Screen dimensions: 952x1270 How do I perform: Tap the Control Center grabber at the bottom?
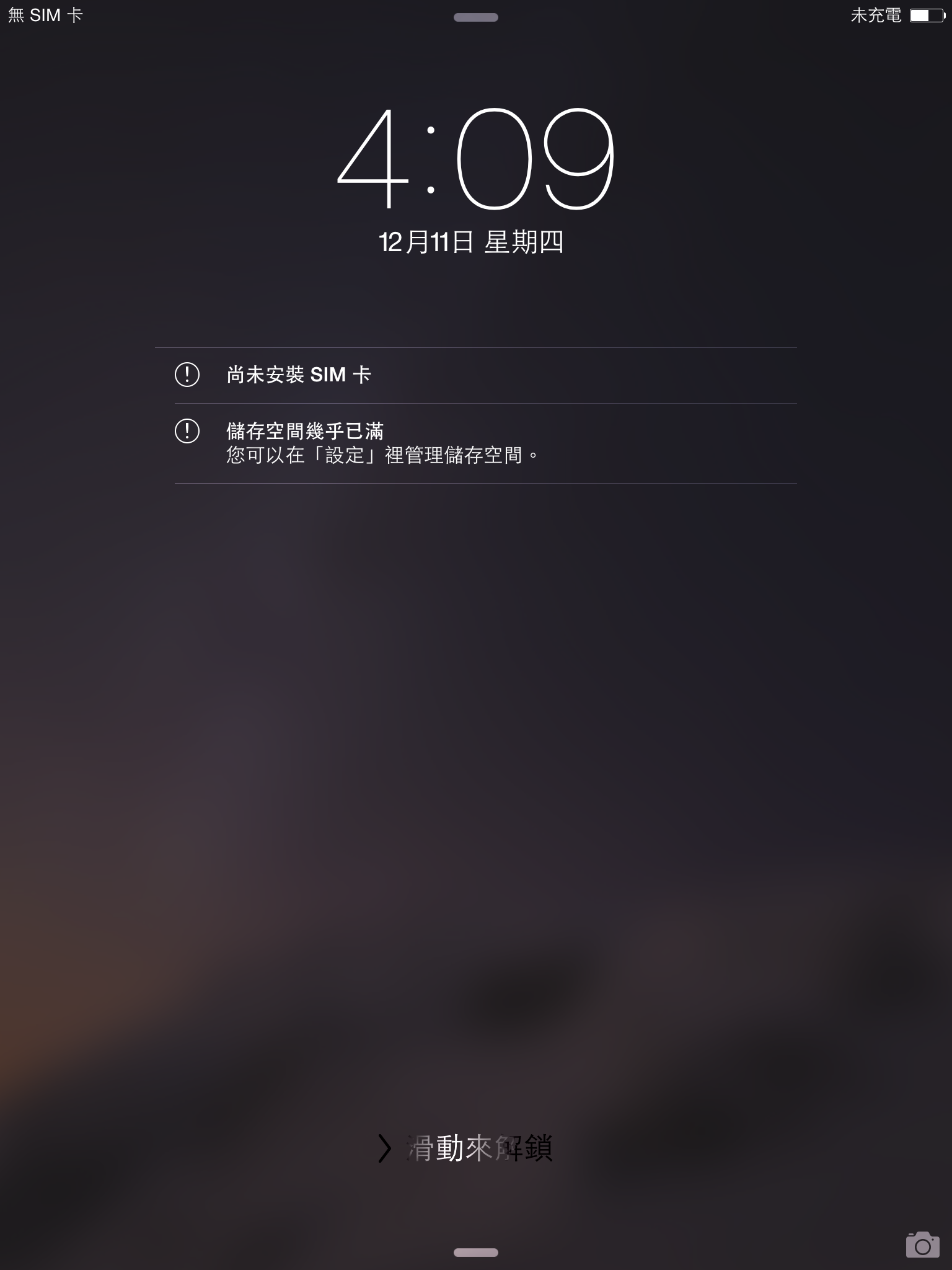point(475,1252)
